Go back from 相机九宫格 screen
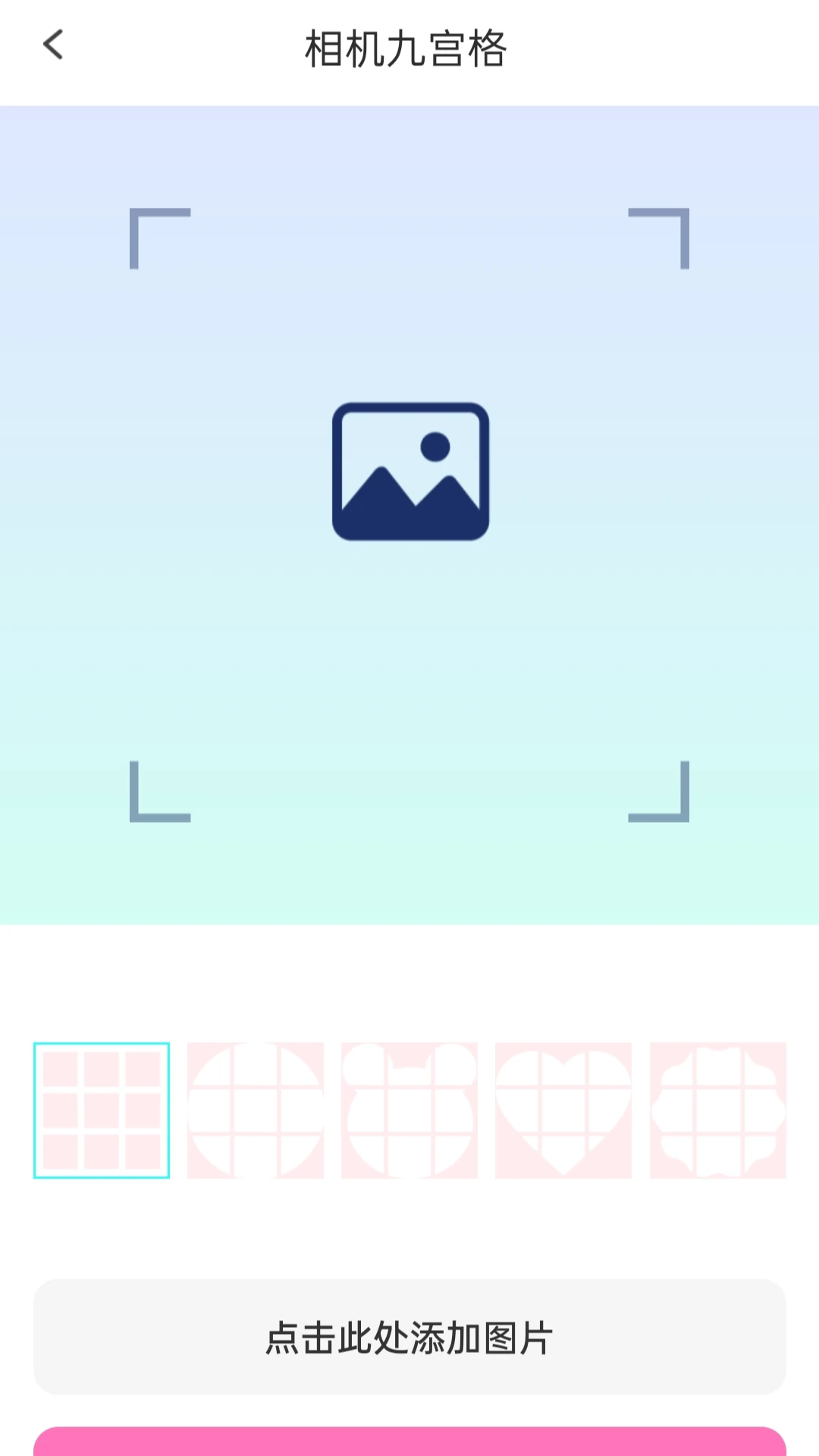 click(53, 45)
